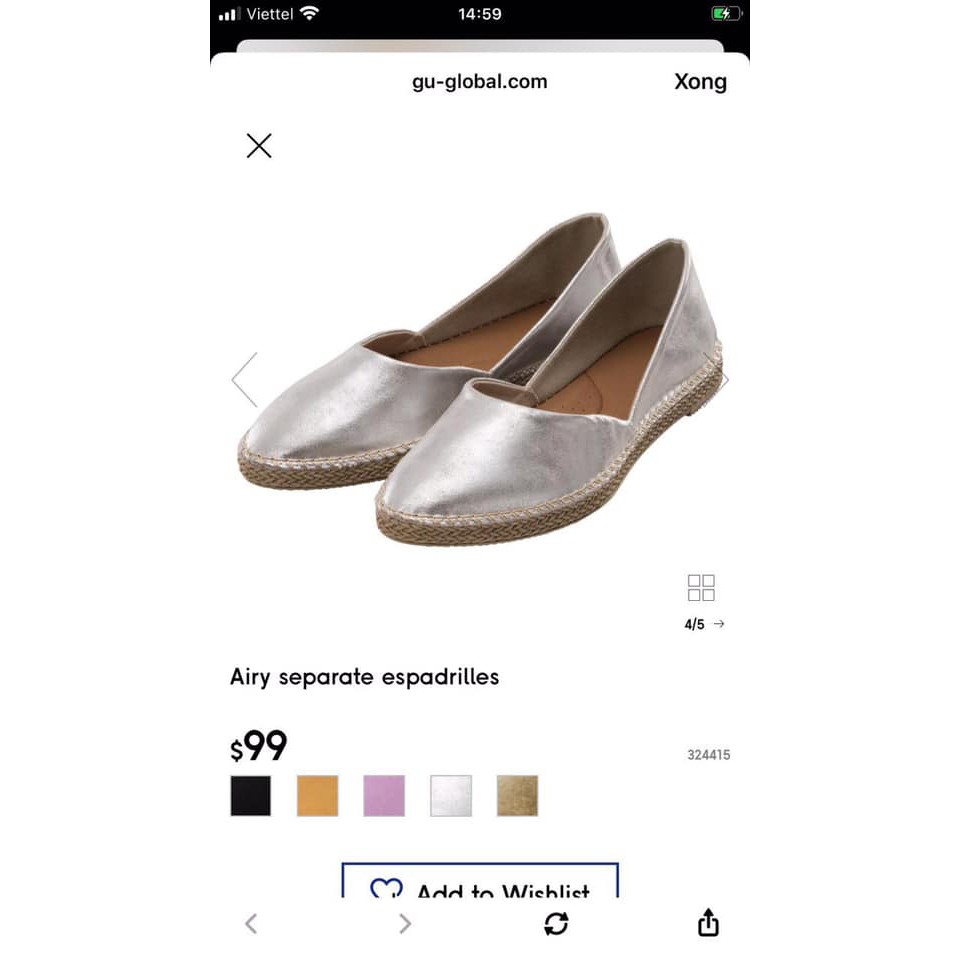Show the previous product photo
Screen dimensions: 960x960
244,380
